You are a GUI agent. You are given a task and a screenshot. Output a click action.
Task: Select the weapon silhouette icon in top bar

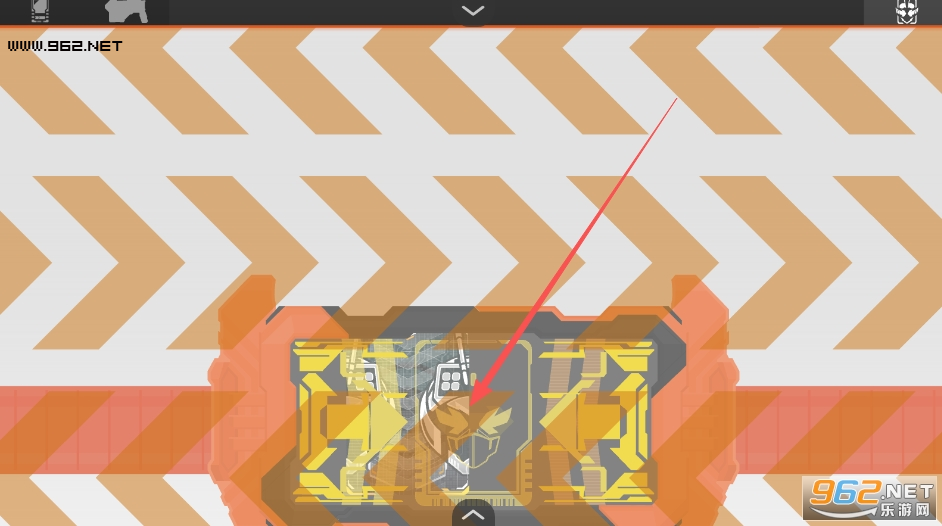[x=127, y=11]
